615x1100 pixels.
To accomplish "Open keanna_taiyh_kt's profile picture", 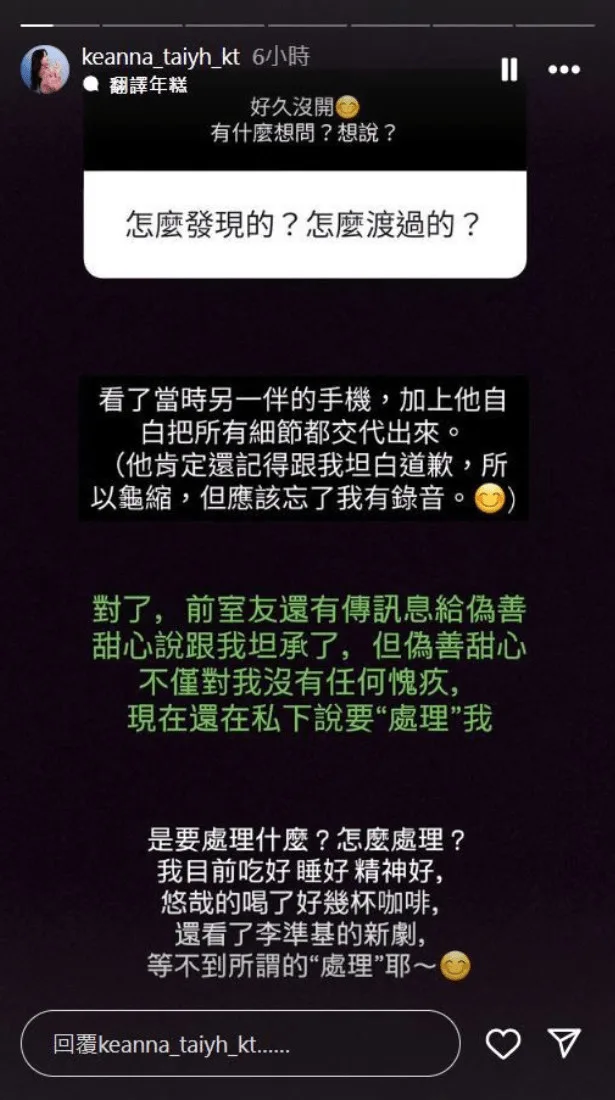I will click(x=45, y=69).
